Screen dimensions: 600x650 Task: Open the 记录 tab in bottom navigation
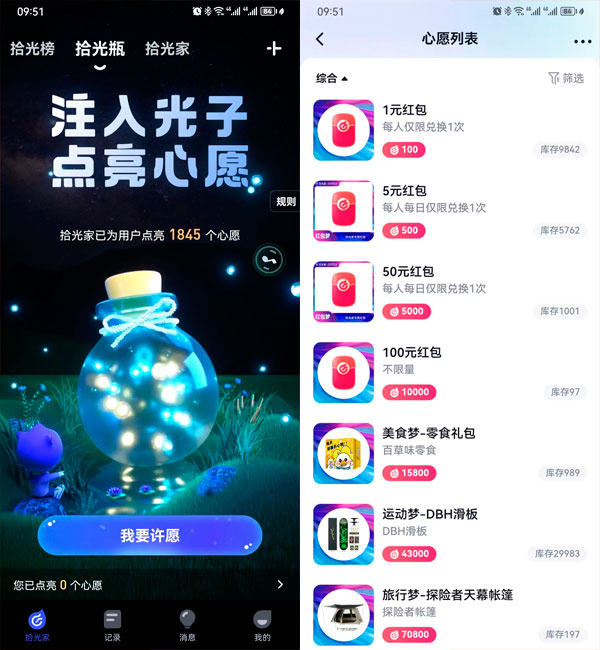click(112, 626)
